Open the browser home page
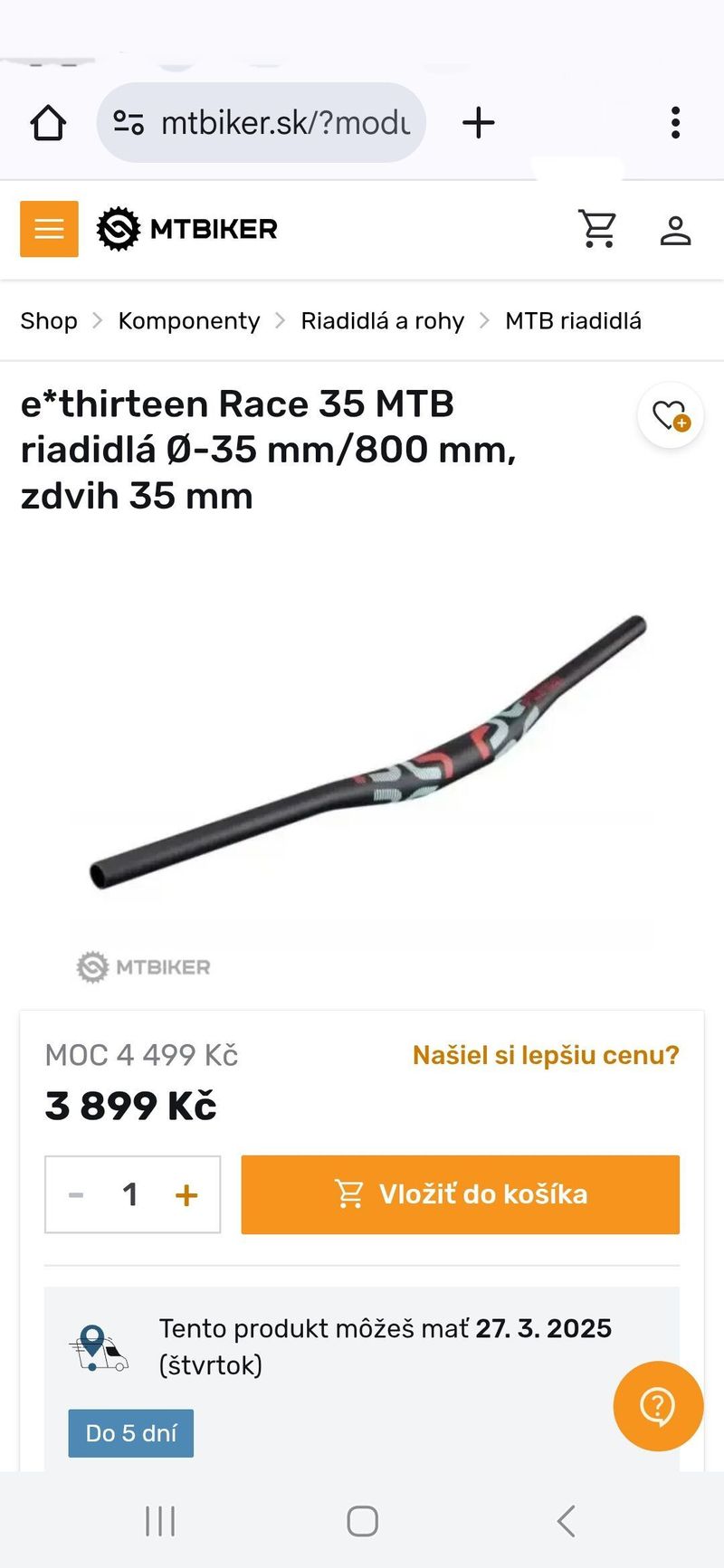The image size is (724, 1568). pos(48,122)
